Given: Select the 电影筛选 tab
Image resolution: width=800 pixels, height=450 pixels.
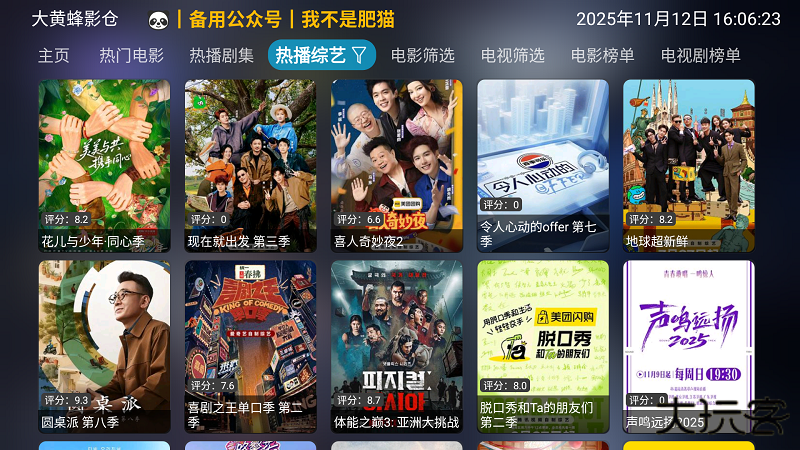Looking at the screenshot, I should 422,56.
